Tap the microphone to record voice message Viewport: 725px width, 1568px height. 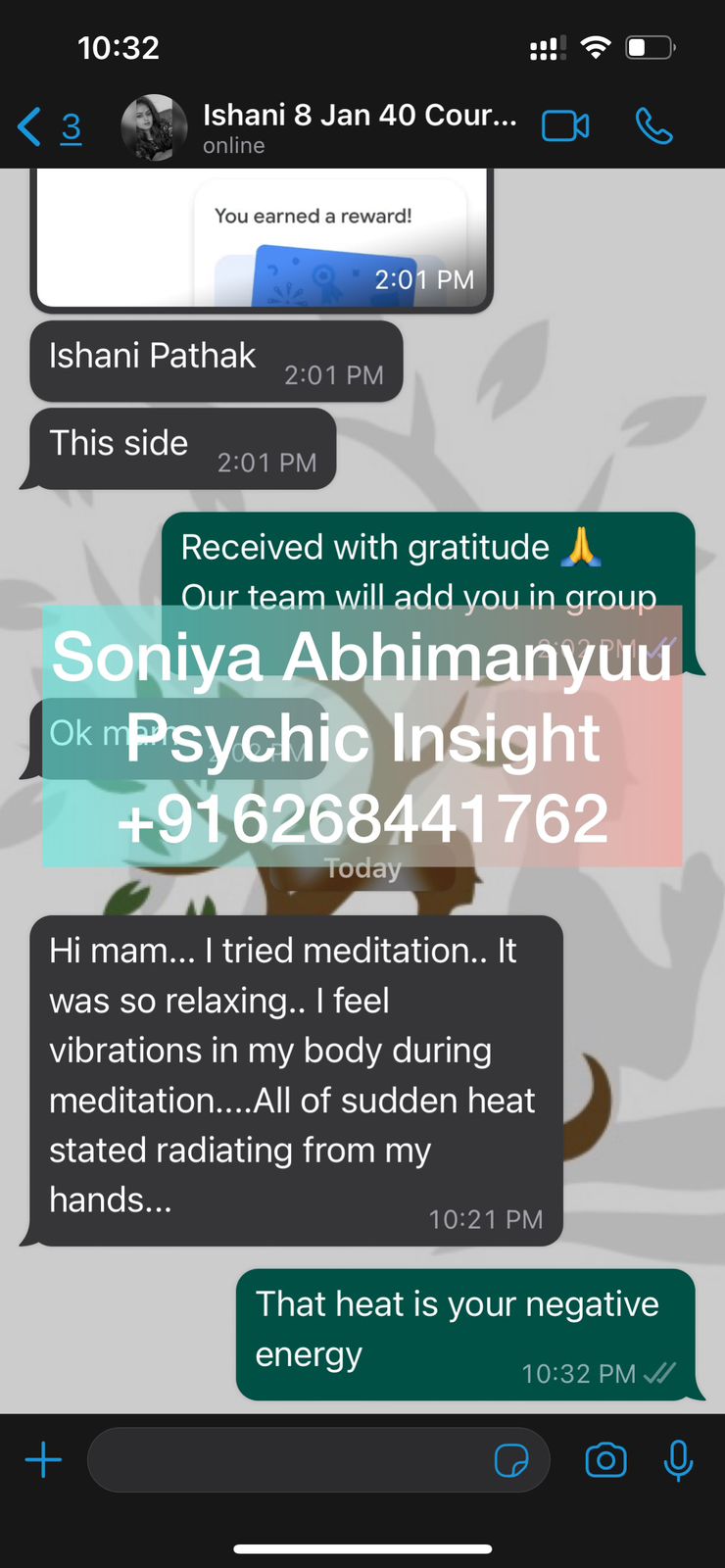[x=678, y=1460]
